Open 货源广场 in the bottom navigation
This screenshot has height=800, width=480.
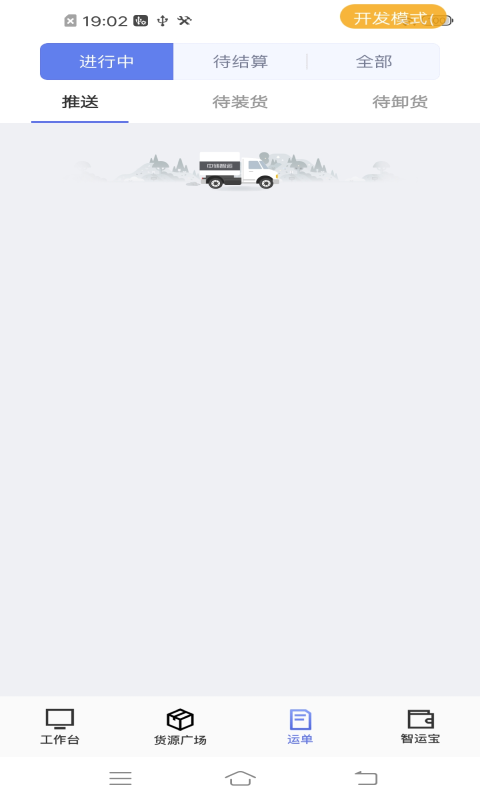pyautogui.click(x=180, y=727)
